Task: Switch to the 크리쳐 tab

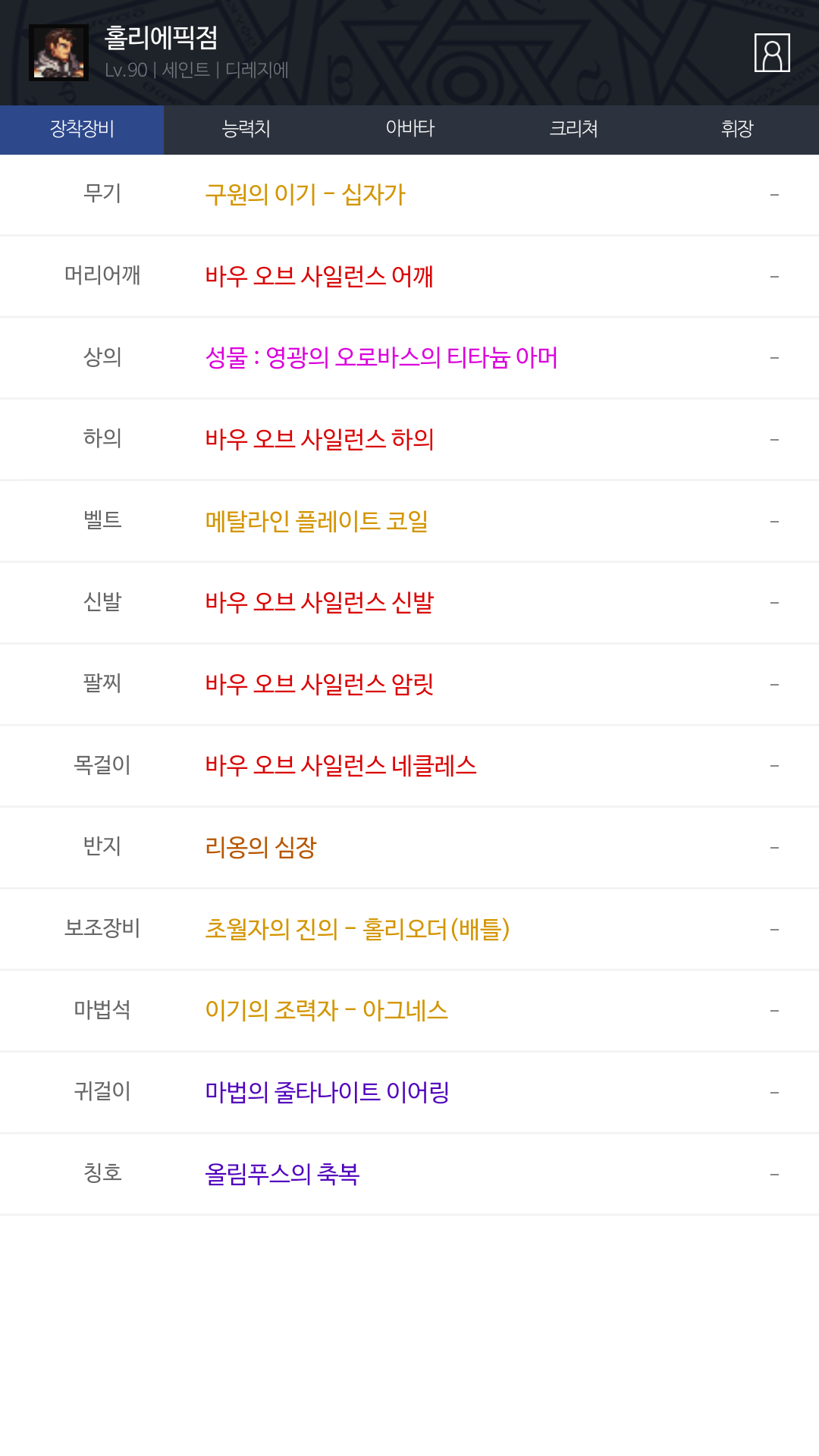Action: coord(573,130)
